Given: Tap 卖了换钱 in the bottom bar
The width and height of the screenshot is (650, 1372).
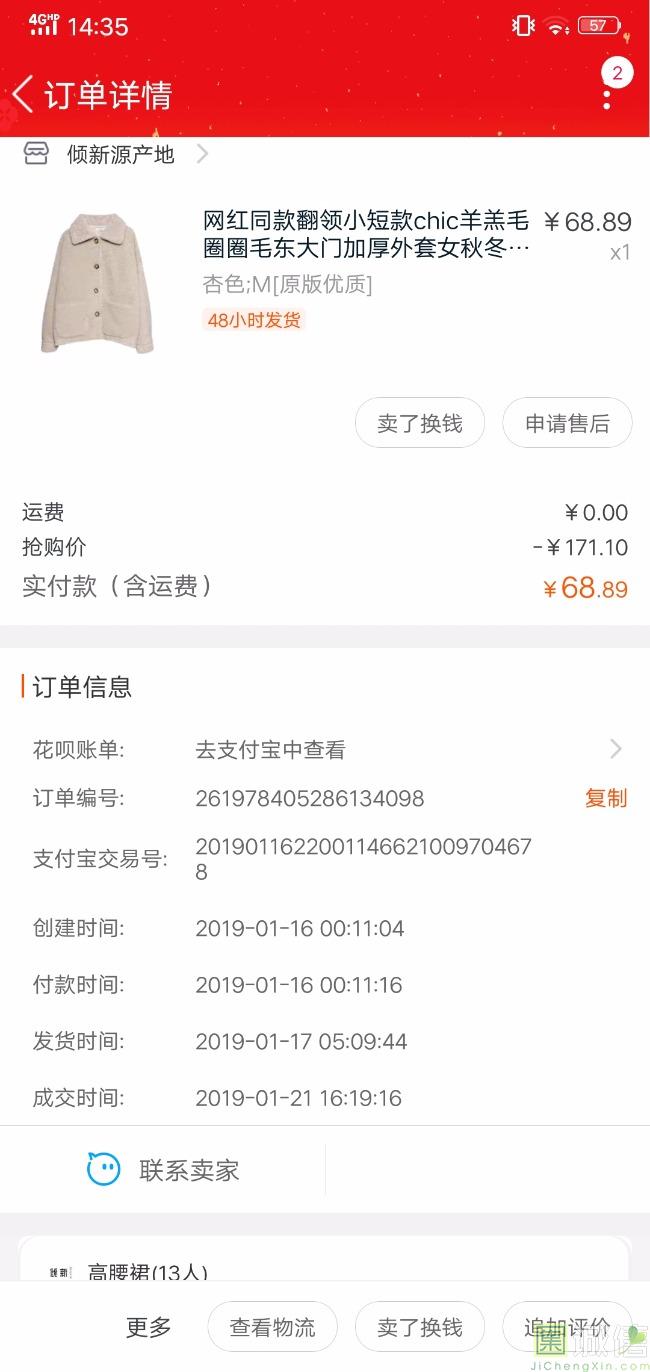Looking at the screenshot, I should [x=420, y=1327].
